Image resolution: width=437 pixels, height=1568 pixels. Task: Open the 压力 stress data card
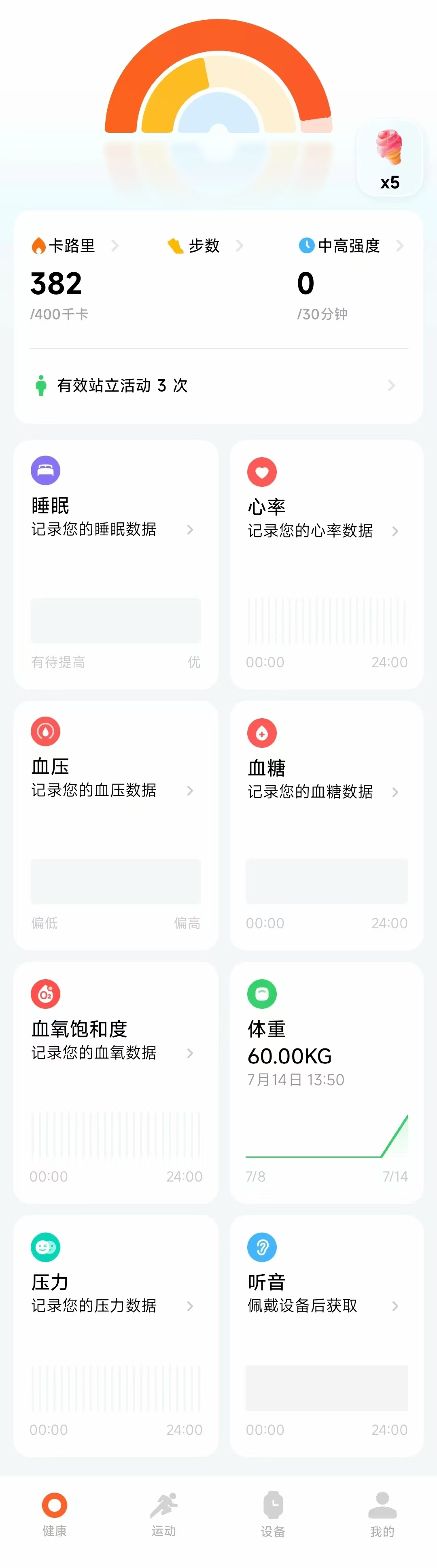coord(116,1335)
